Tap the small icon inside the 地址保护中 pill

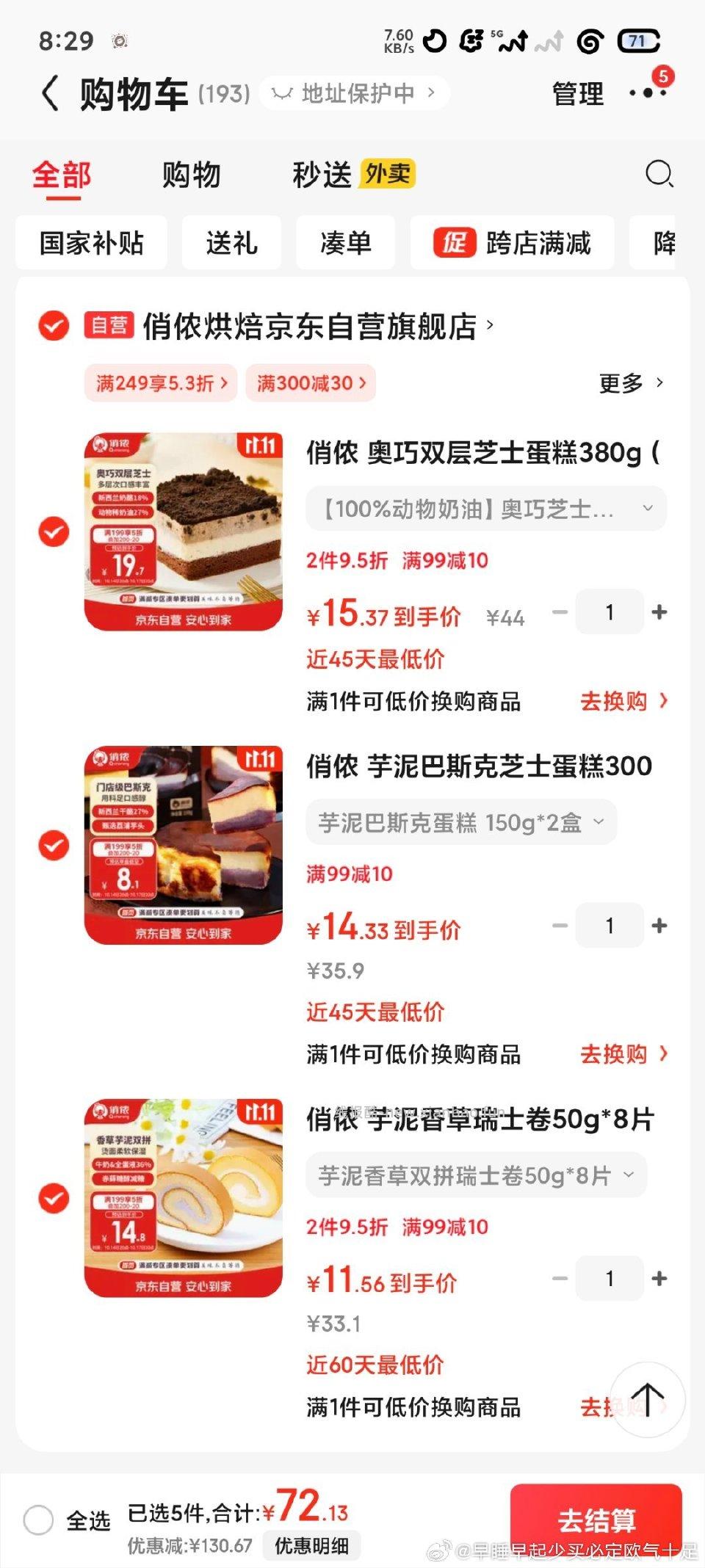tap(281, 92)
